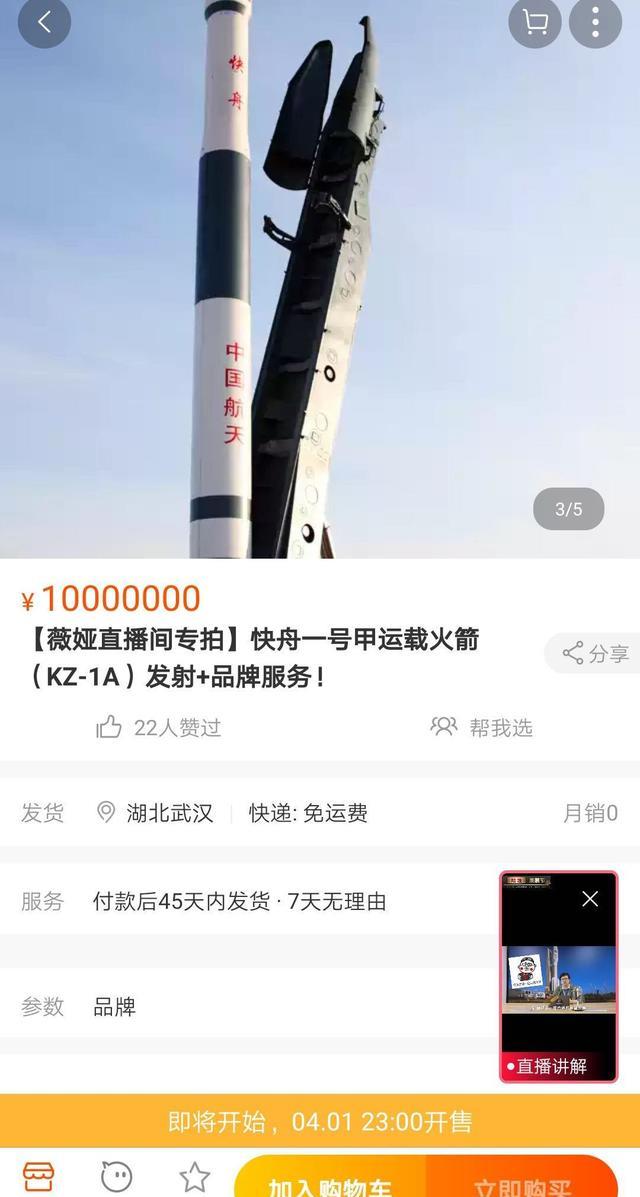Share this product via 分享
The image size is (640, 1197).
click(595, 654)
